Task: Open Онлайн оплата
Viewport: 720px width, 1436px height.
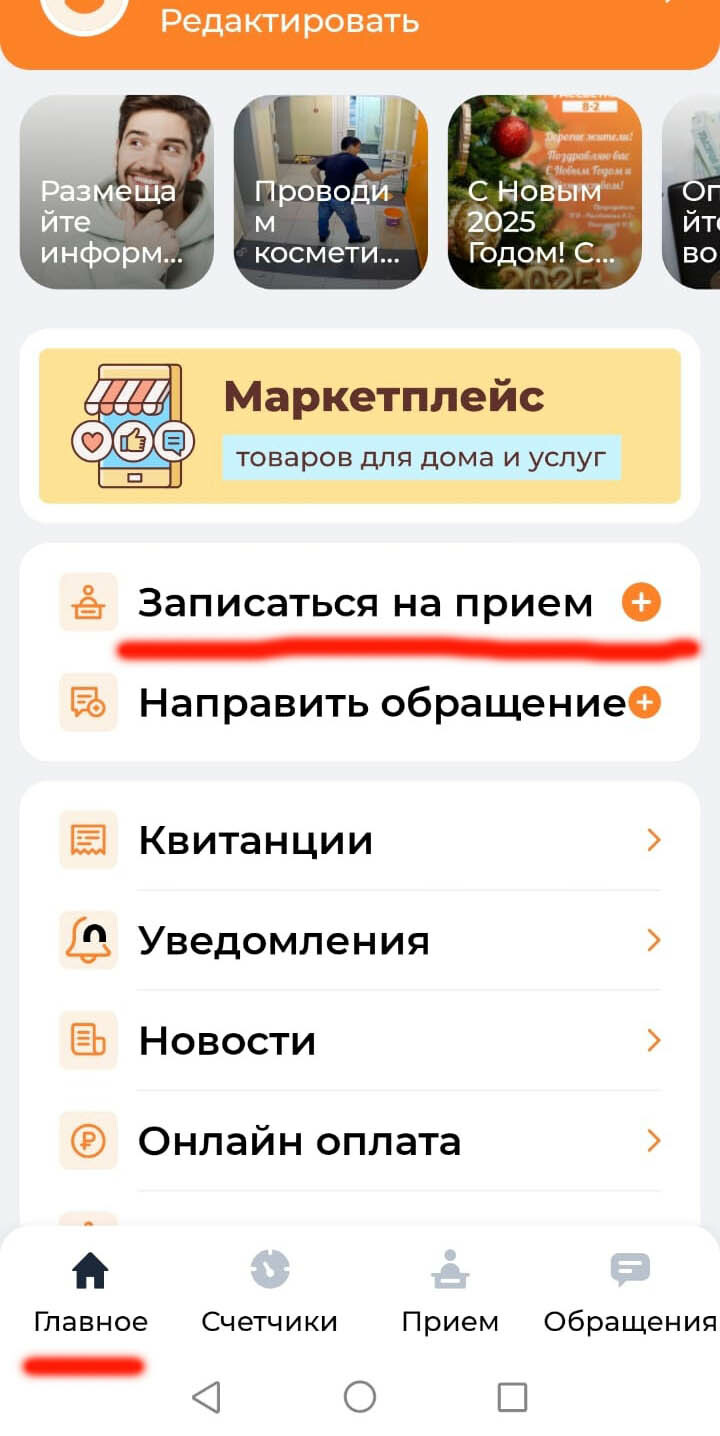Action: [x=360, y=1140]
